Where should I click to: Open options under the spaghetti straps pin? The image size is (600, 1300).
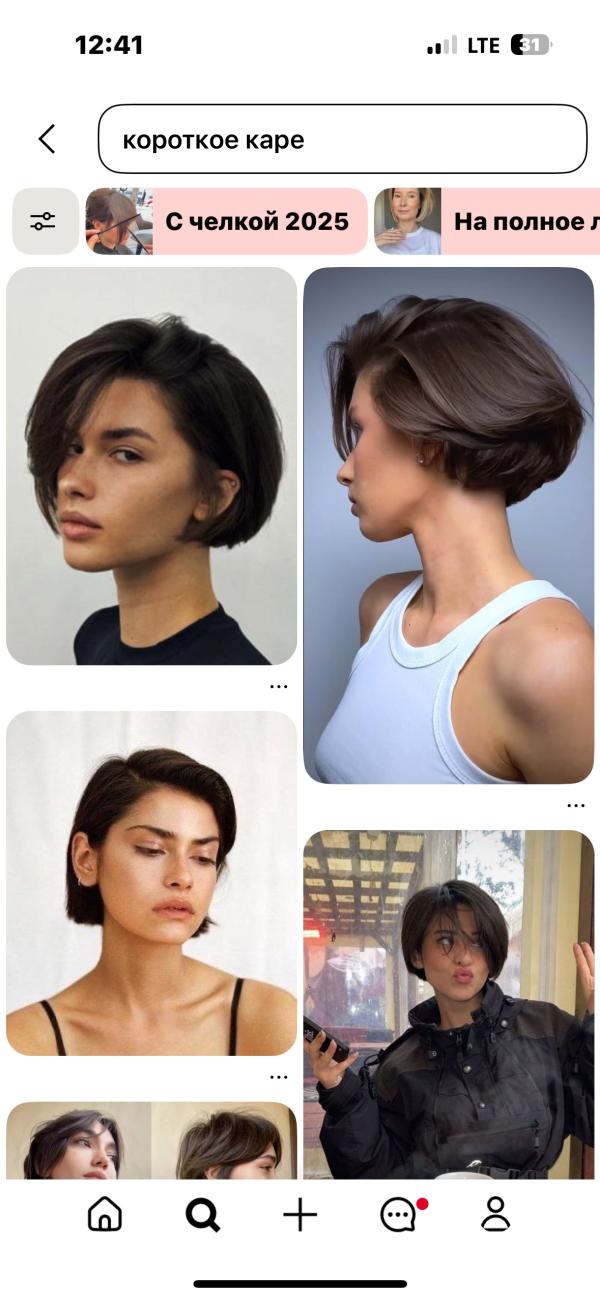[279, 1078]
